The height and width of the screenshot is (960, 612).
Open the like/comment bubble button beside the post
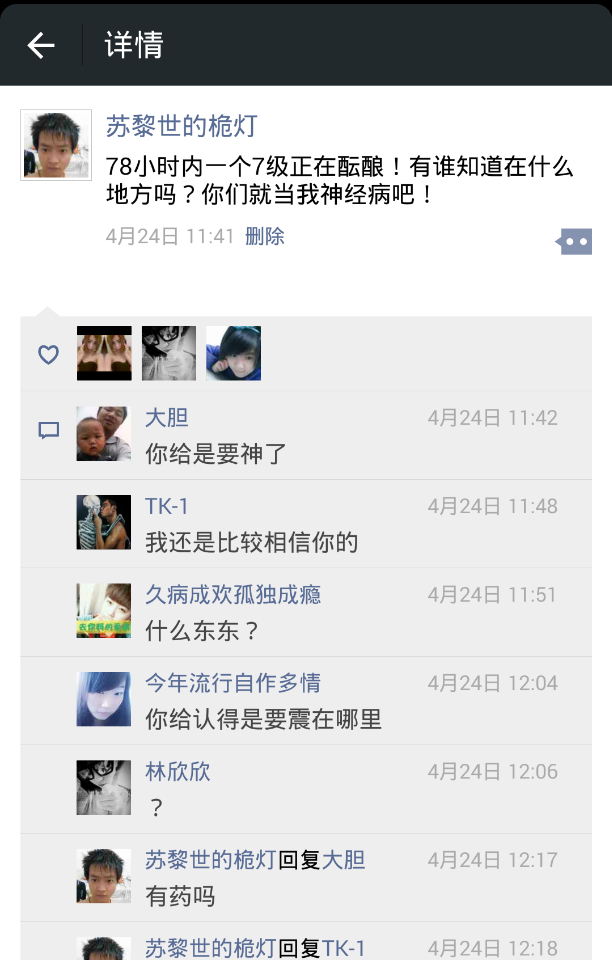(573, 242)
